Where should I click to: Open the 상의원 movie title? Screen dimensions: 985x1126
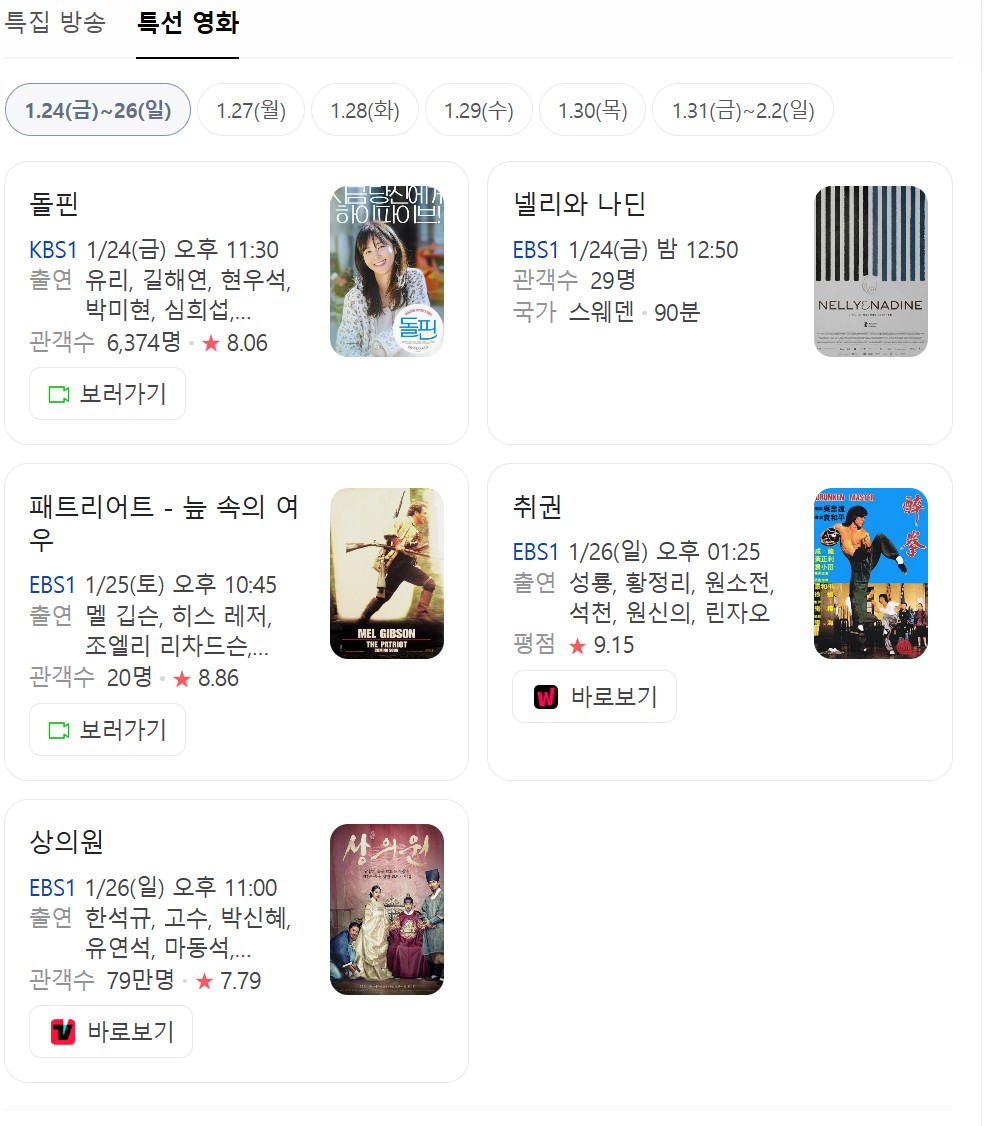coord(67,842)
